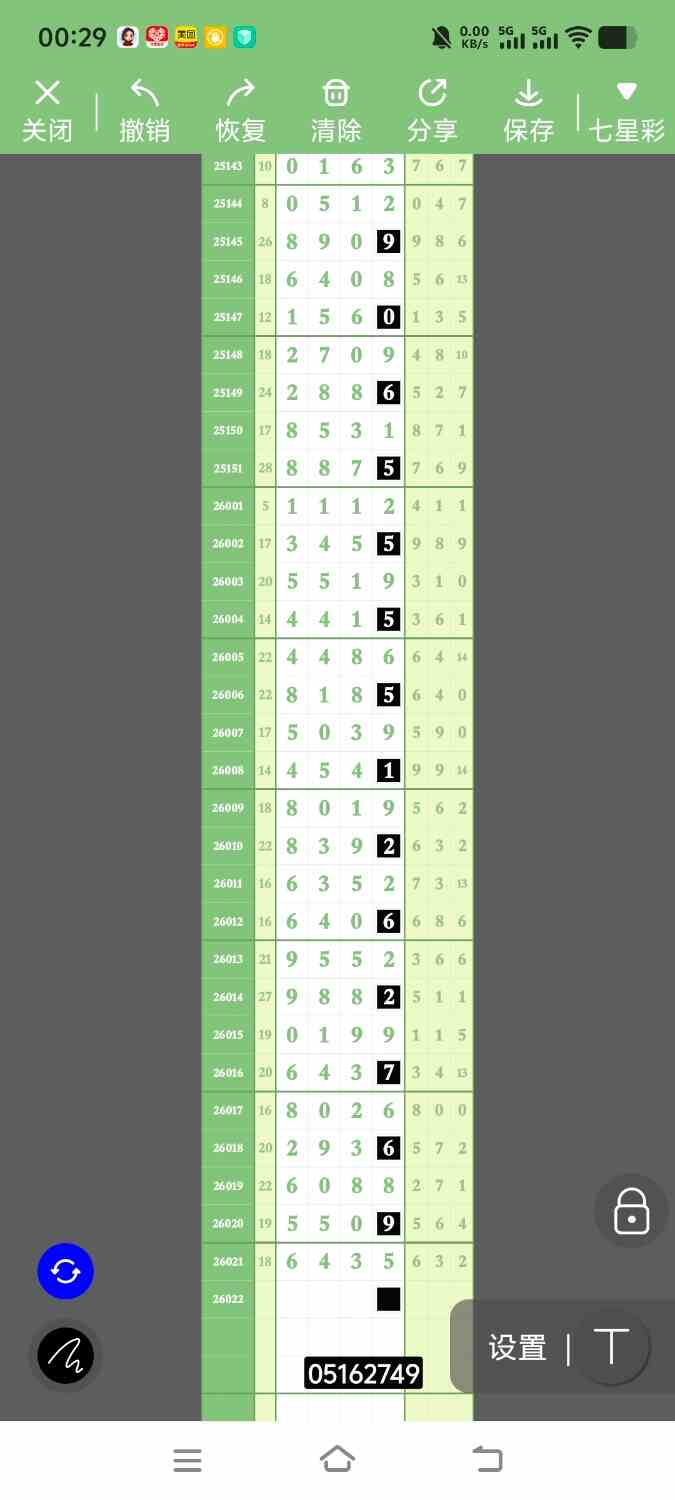
Task: Select the freehand pen tool
Action: point(65,1356)
